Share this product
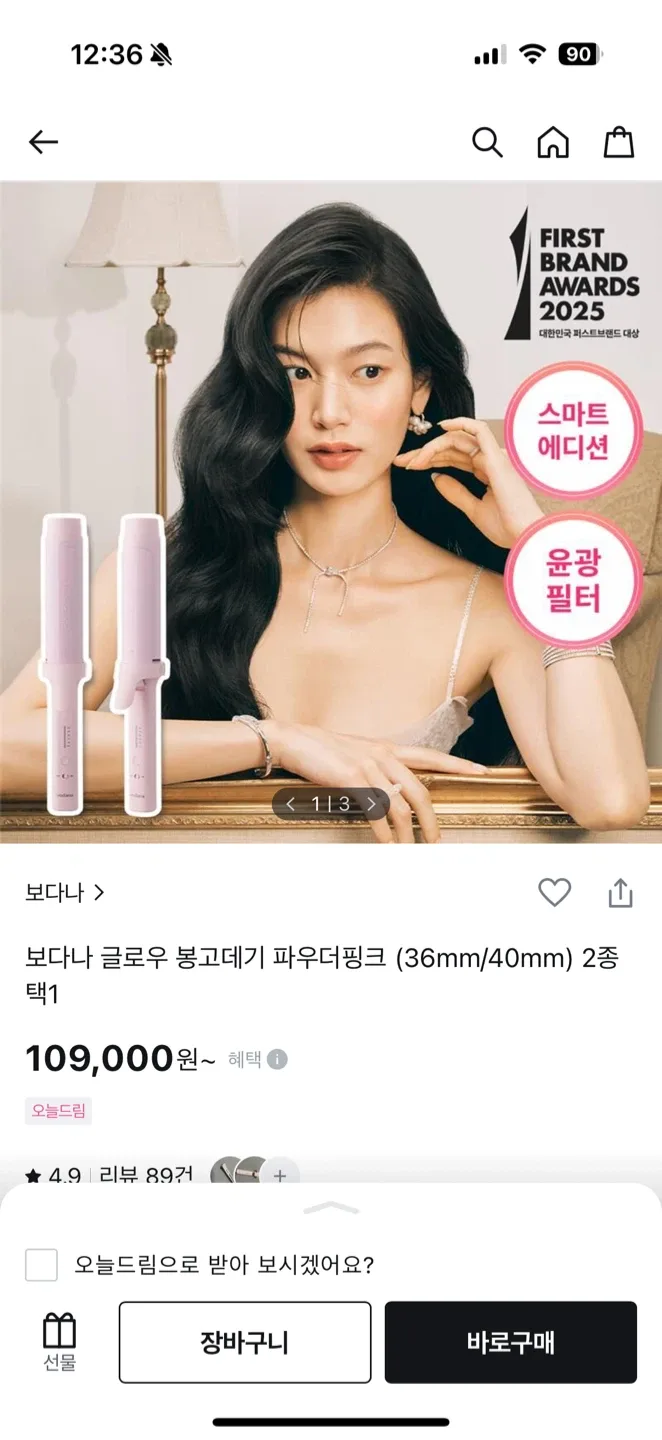The height and width of the screenshot is (1440, 662). (620, 892)
